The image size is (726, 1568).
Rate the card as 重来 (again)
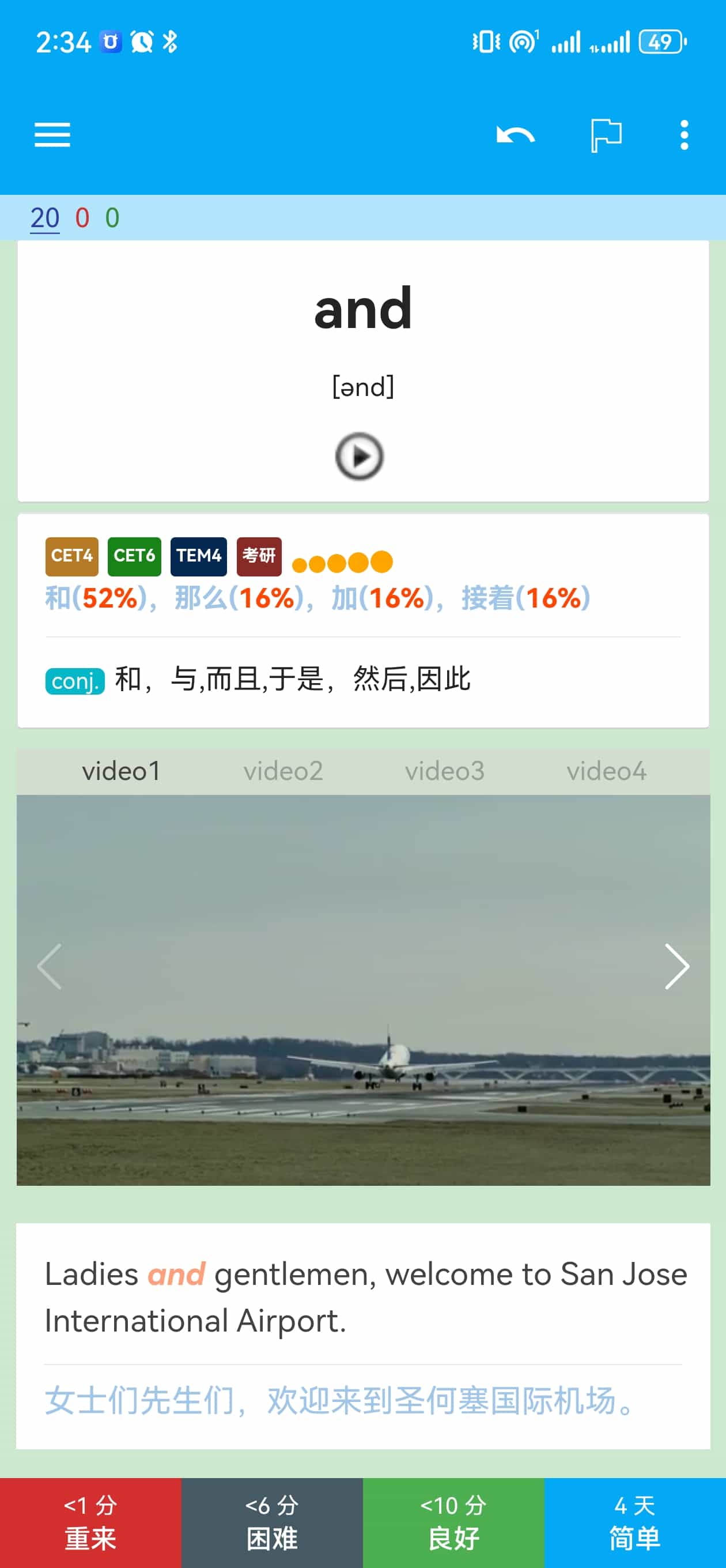90,1522
